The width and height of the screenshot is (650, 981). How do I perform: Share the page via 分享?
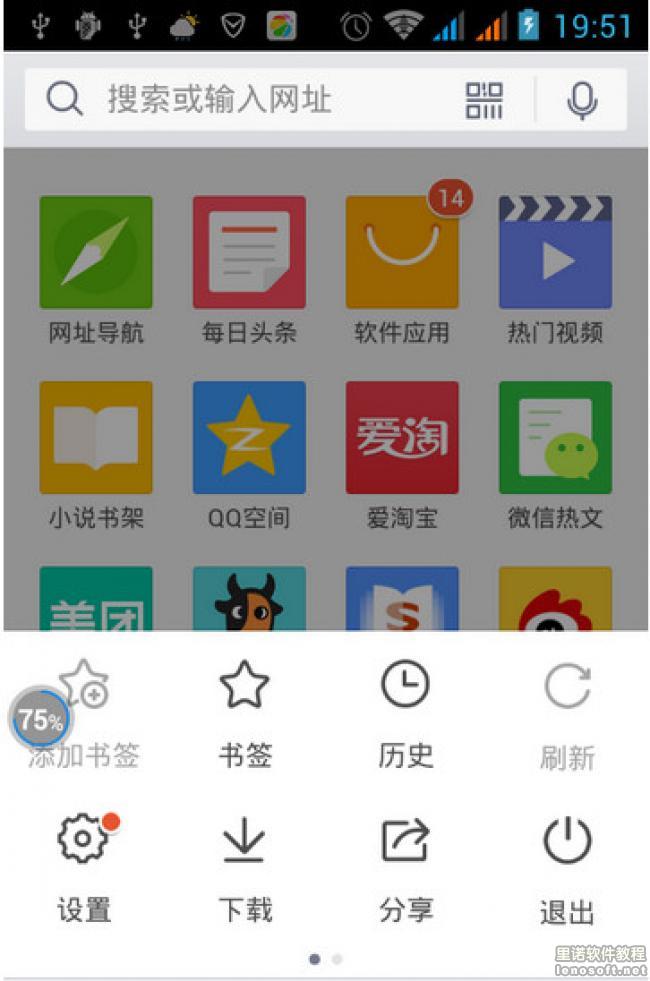click(x=406, y=865)
